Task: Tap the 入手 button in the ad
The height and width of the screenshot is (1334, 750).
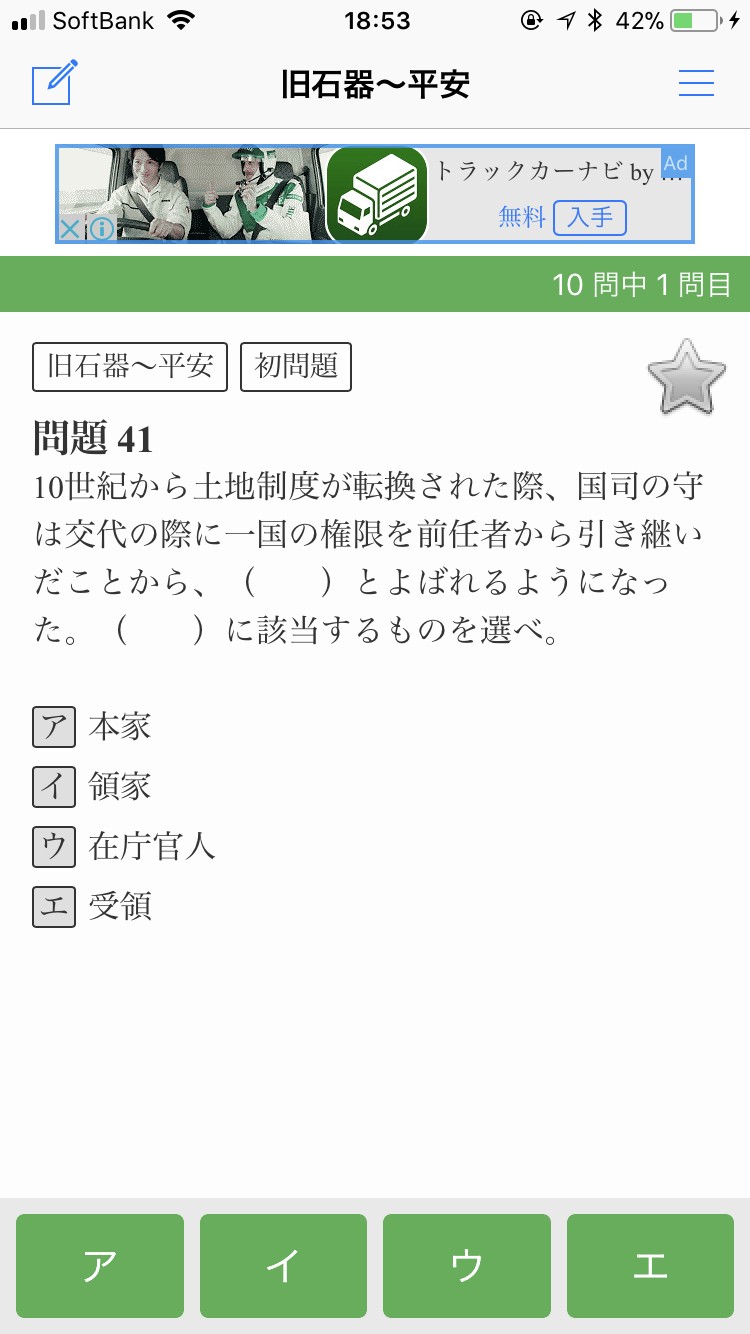Action: (x=589, y=217)
